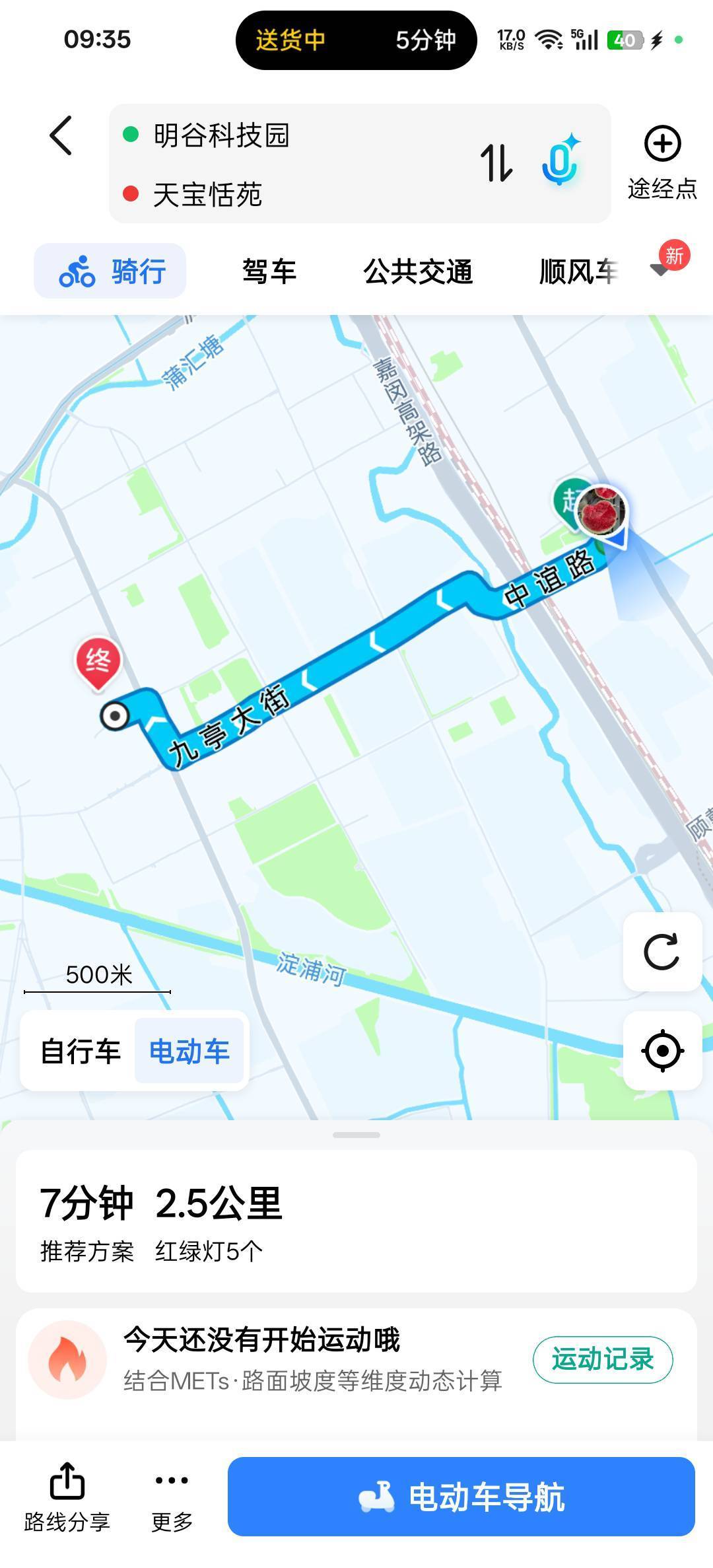Select the 电动车 riding option
713x1568 pixels.
point(189,1051)
